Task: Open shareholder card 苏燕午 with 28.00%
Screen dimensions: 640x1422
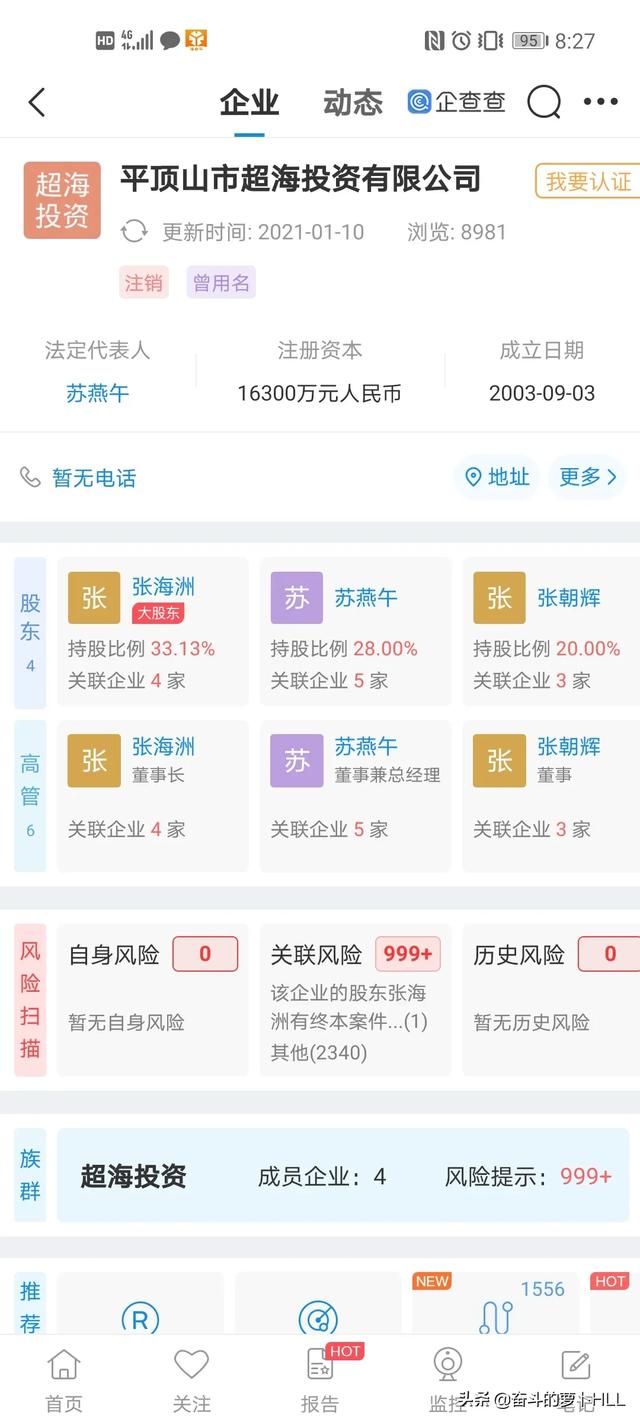Action: [355, 632]
